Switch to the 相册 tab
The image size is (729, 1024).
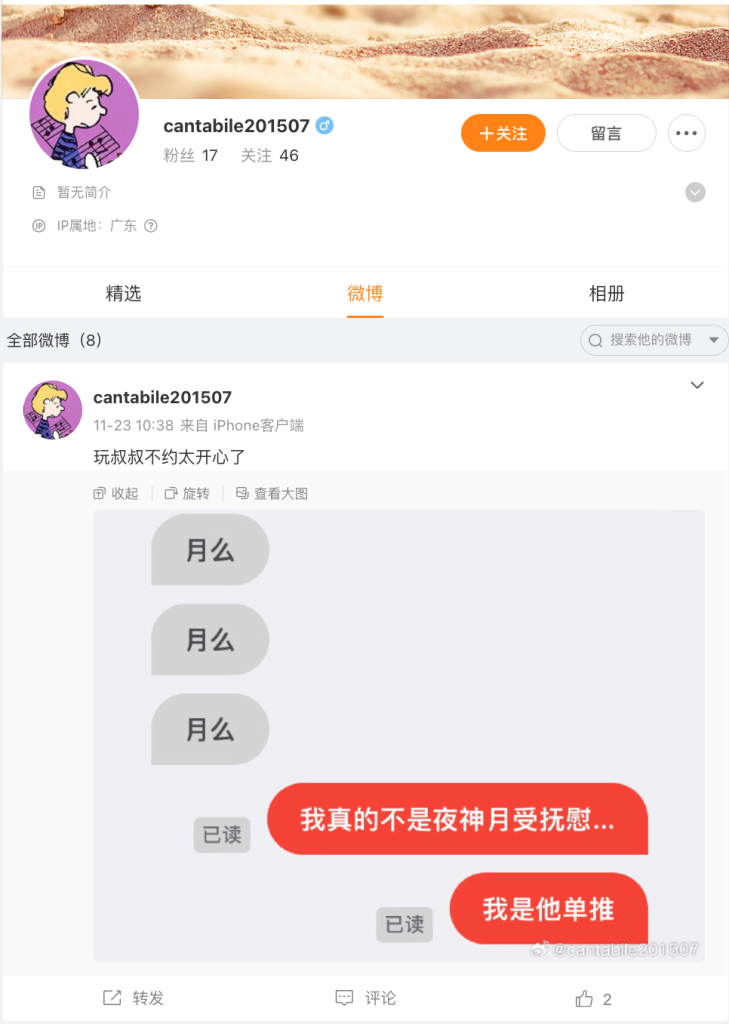point(606,294)
